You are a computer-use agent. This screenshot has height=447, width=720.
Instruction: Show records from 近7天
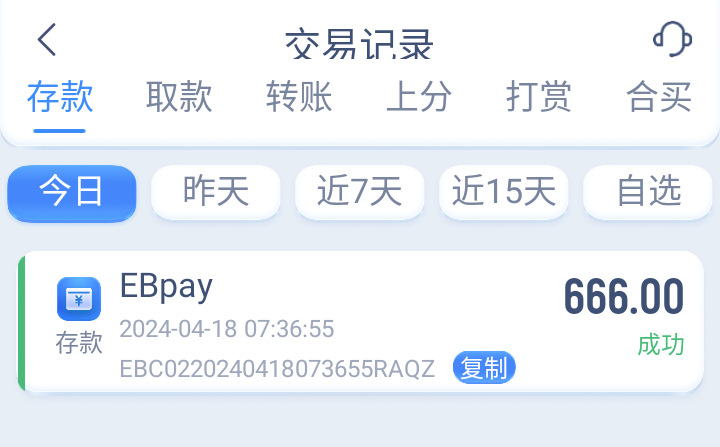click(360, 191)
